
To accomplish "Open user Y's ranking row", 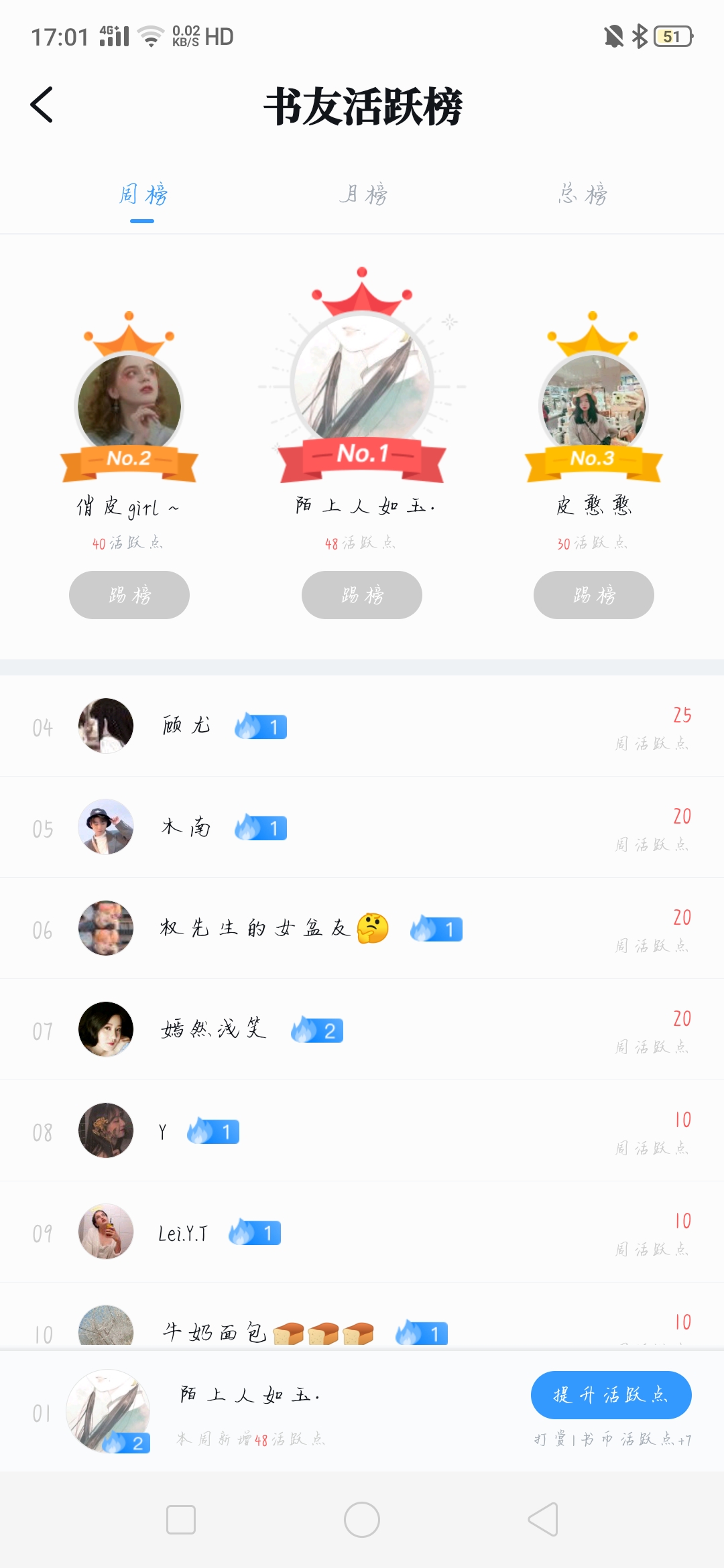I will tap(362, 1131).
